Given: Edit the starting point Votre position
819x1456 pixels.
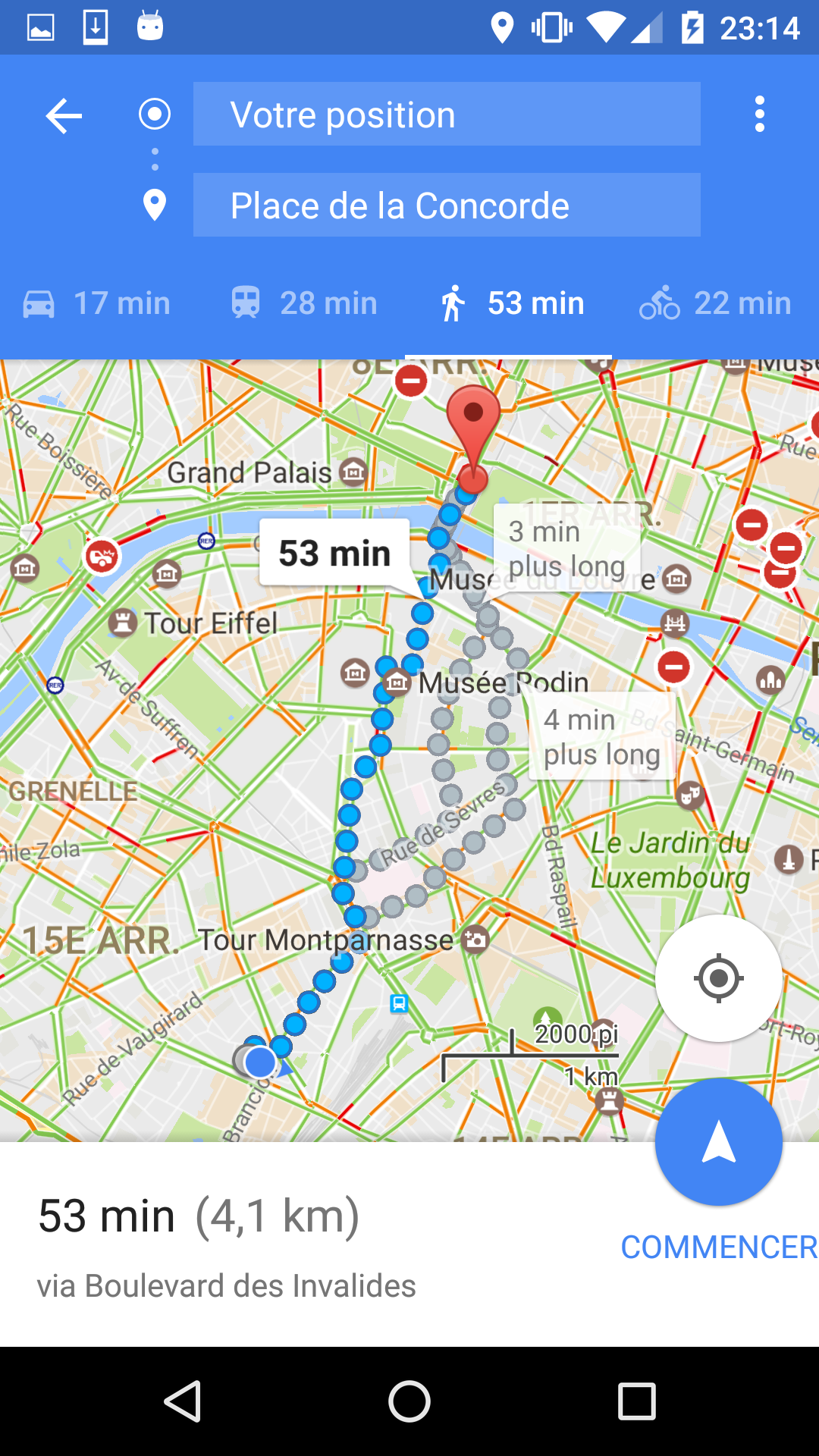Looking at the screenshot, I should pyautogui.click(x=447, y=114).
